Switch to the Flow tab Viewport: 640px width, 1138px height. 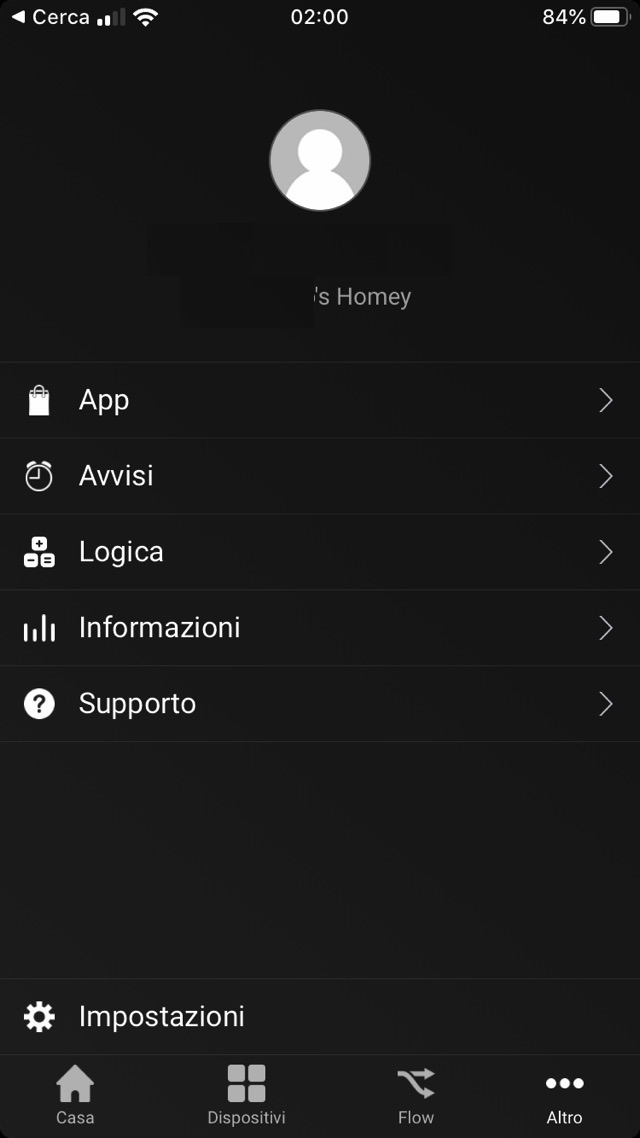(416, 1096)
